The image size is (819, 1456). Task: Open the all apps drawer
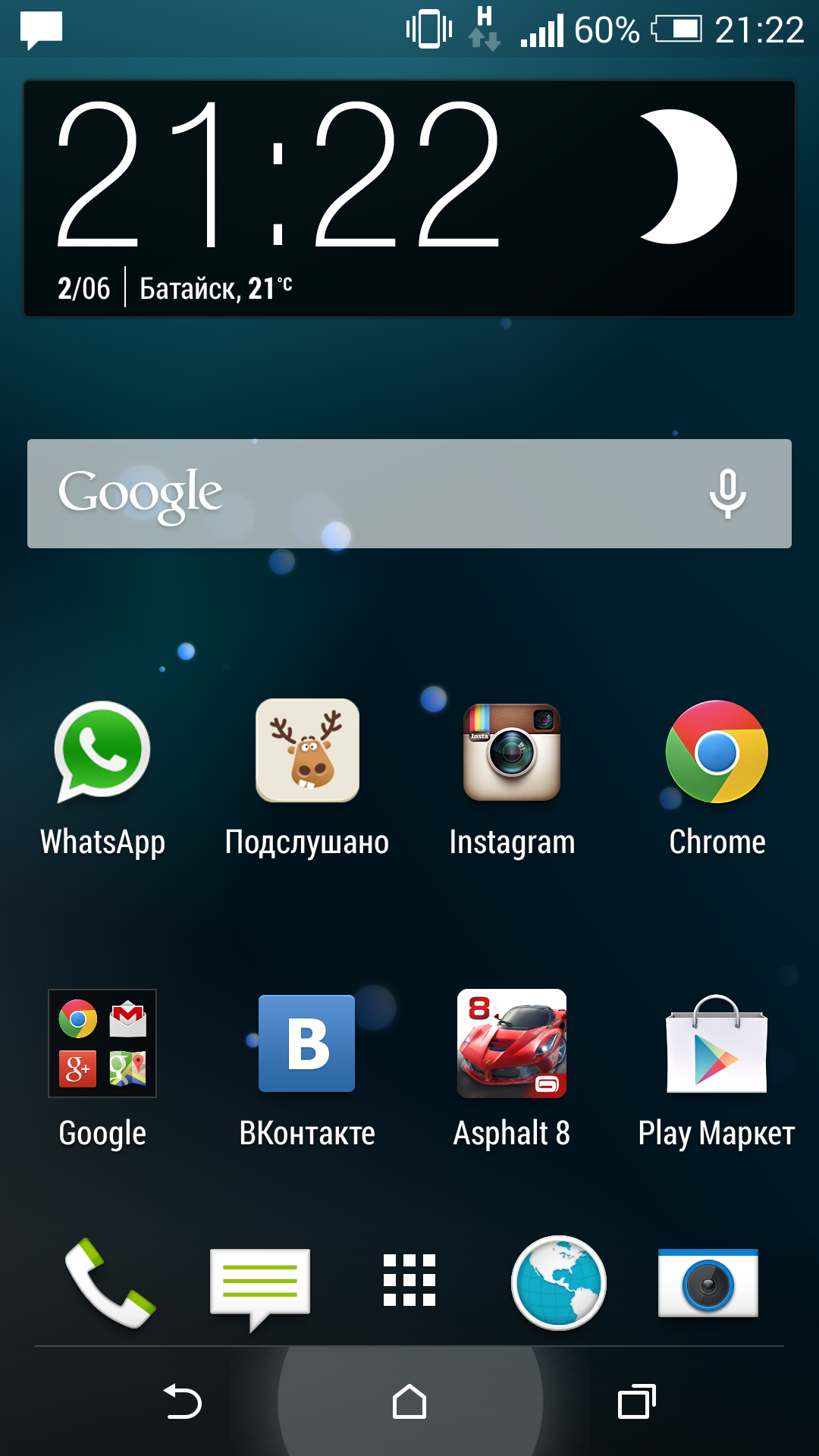point(409,1280)
